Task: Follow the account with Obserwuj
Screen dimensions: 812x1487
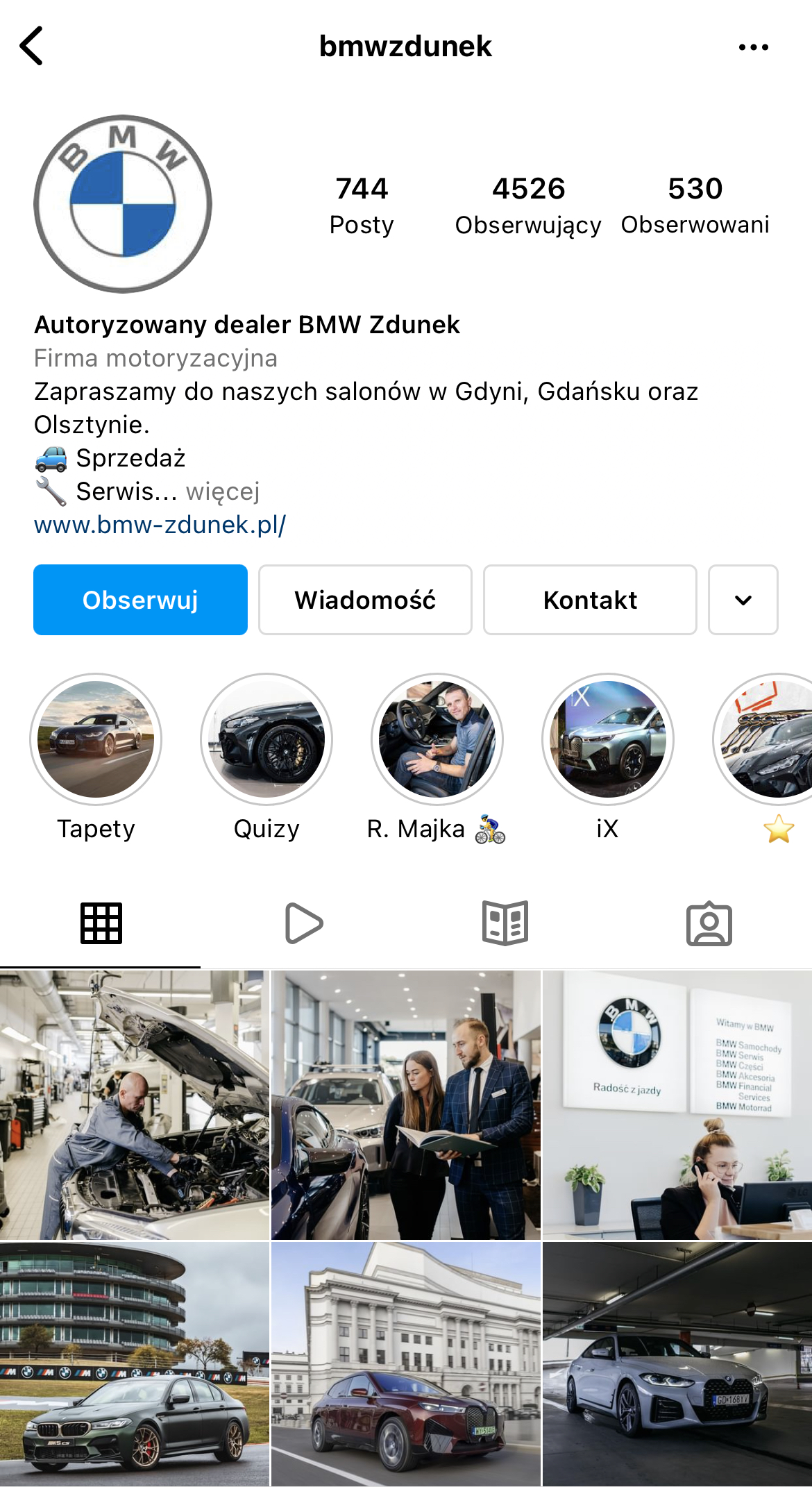Action: click(x=140, y=600)
